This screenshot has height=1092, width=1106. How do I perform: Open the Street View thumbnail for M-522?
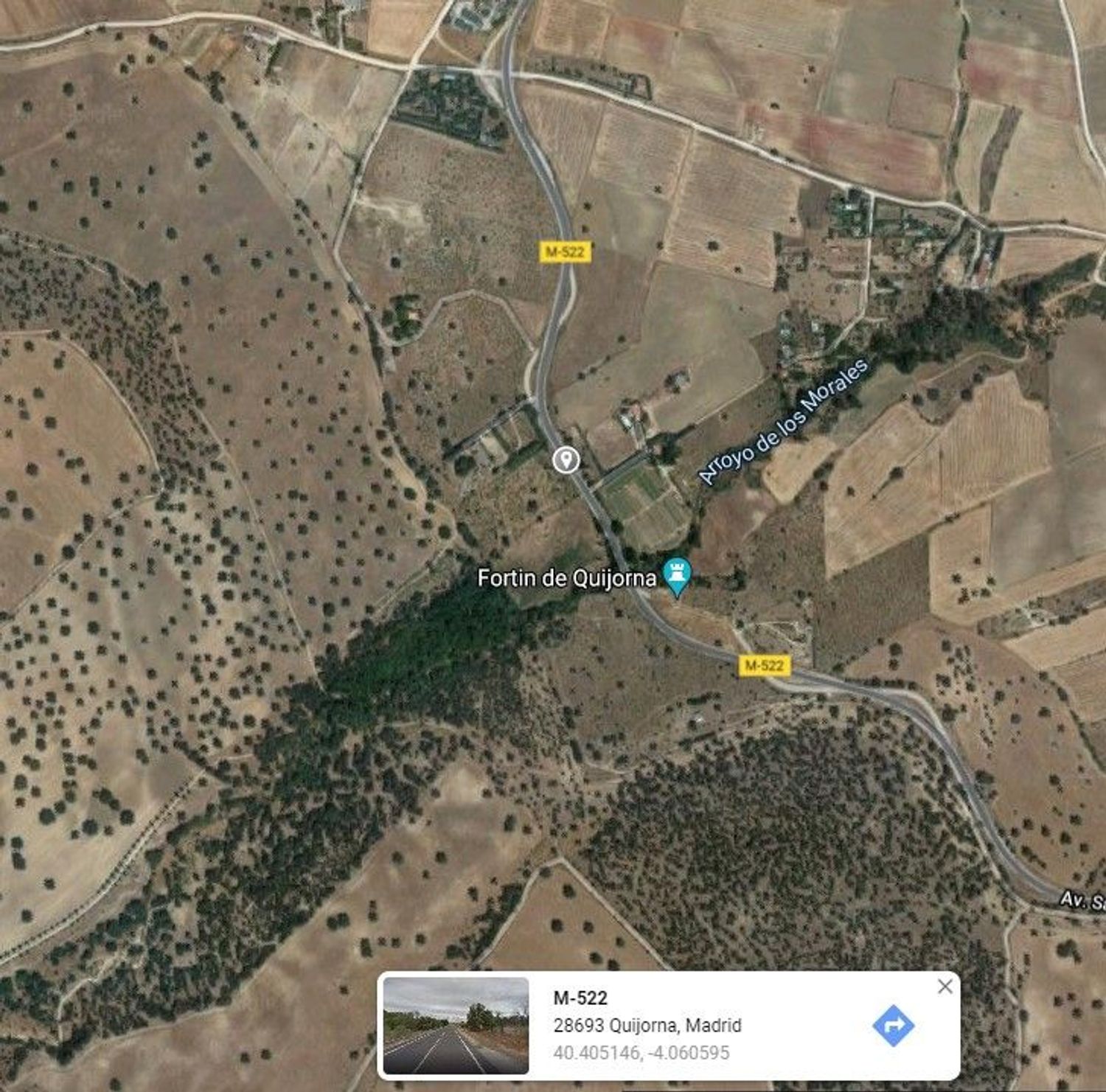pyautogui.click(x=456, y=1025)
